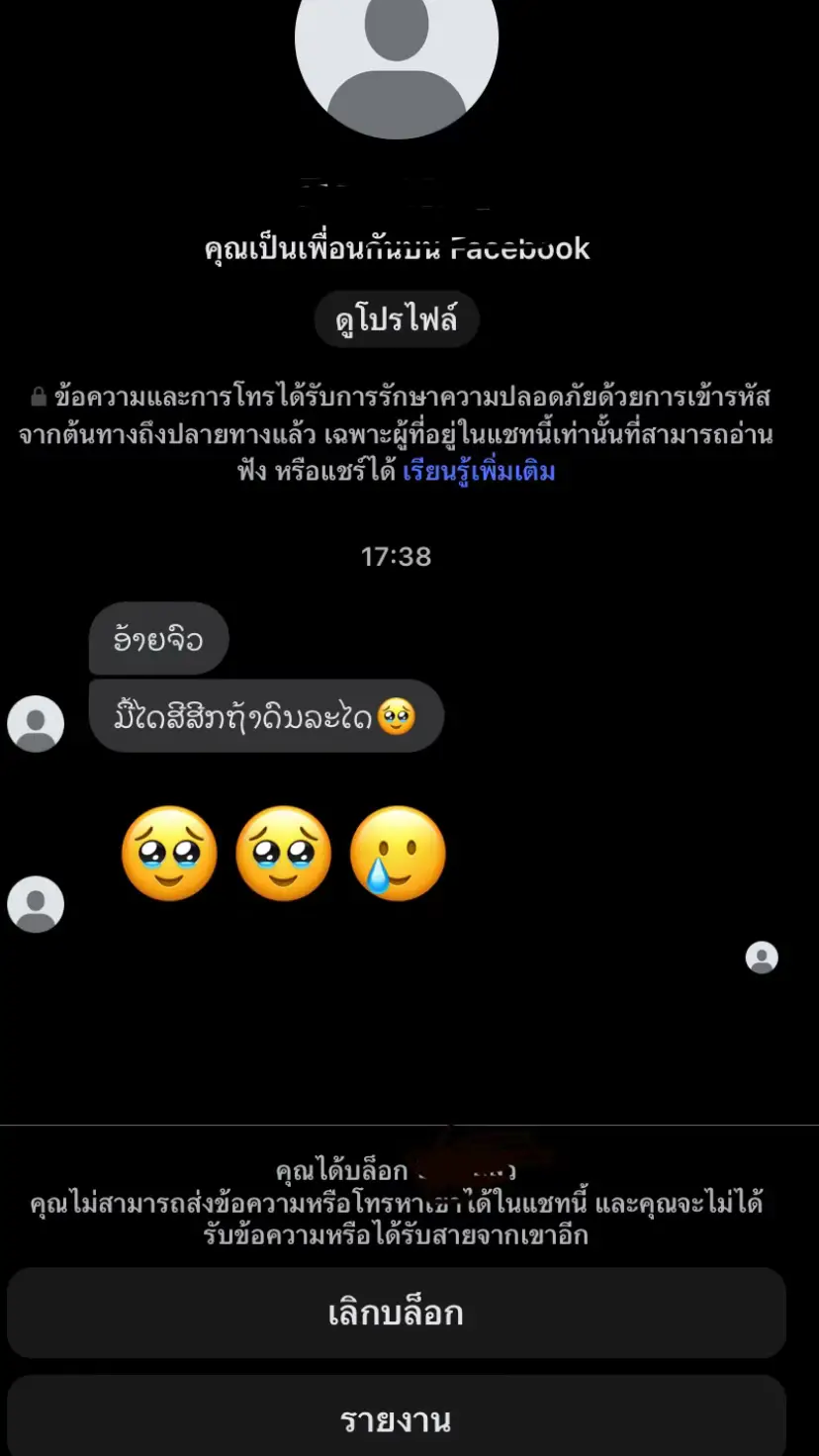The height and width of the screenshot is (1456, 819).
Task: Click the read-receipt avatar on the right
Action: tap(761, 957)
